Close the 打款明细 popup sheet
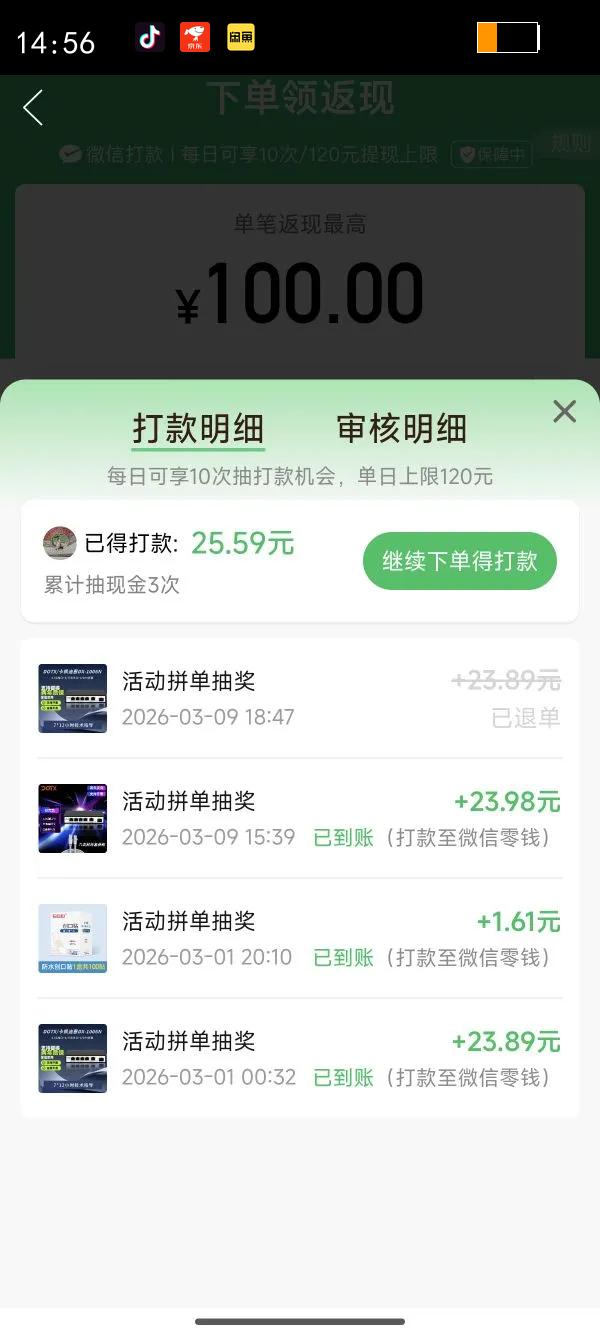 coord(565,411)
